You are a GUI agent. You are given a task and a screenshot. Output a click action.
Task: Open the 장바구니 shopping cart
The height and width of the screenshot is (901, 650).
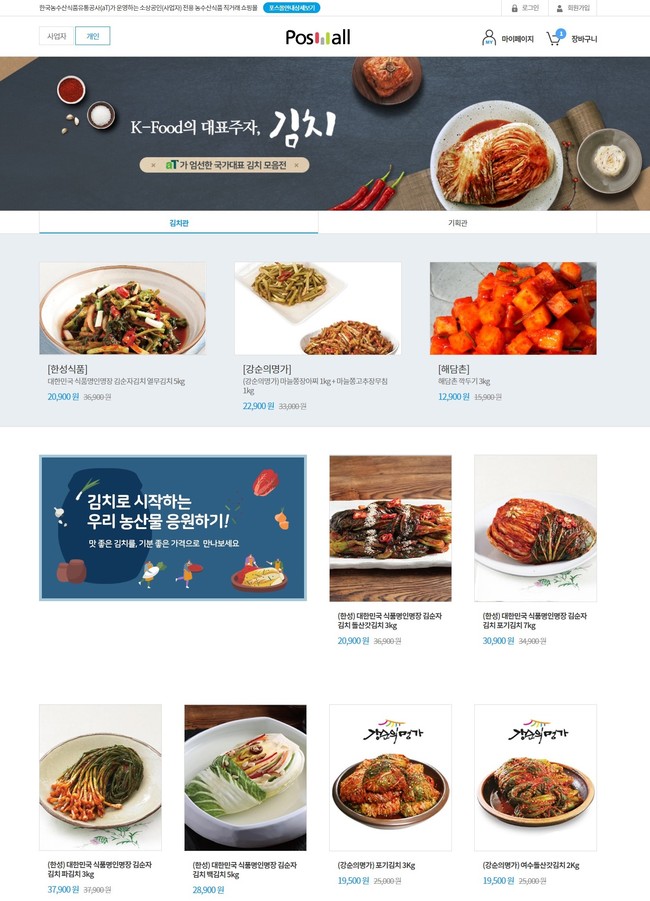point(572,38)
